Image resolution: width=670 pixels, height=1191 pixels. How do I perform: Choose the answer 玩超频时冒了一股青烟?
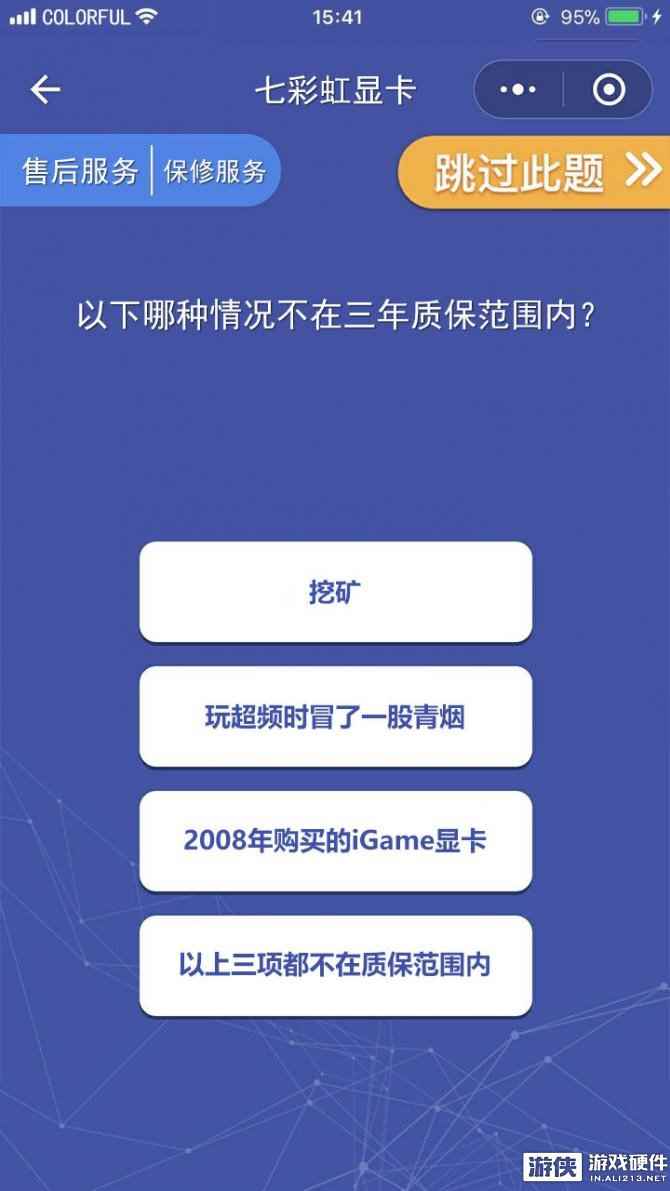(x=335, y=717)
